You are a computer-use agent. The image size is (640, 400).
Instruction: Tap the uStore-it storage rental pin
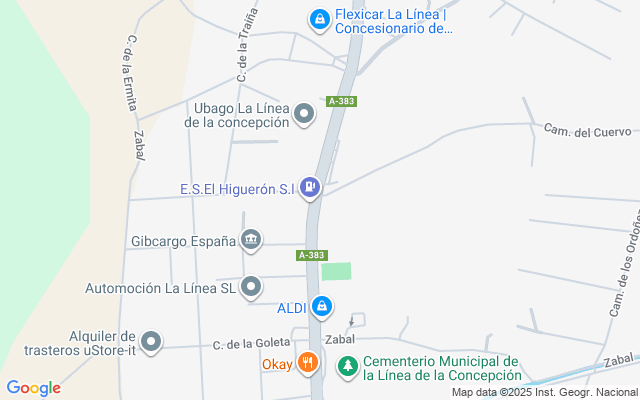pos(151,343)
